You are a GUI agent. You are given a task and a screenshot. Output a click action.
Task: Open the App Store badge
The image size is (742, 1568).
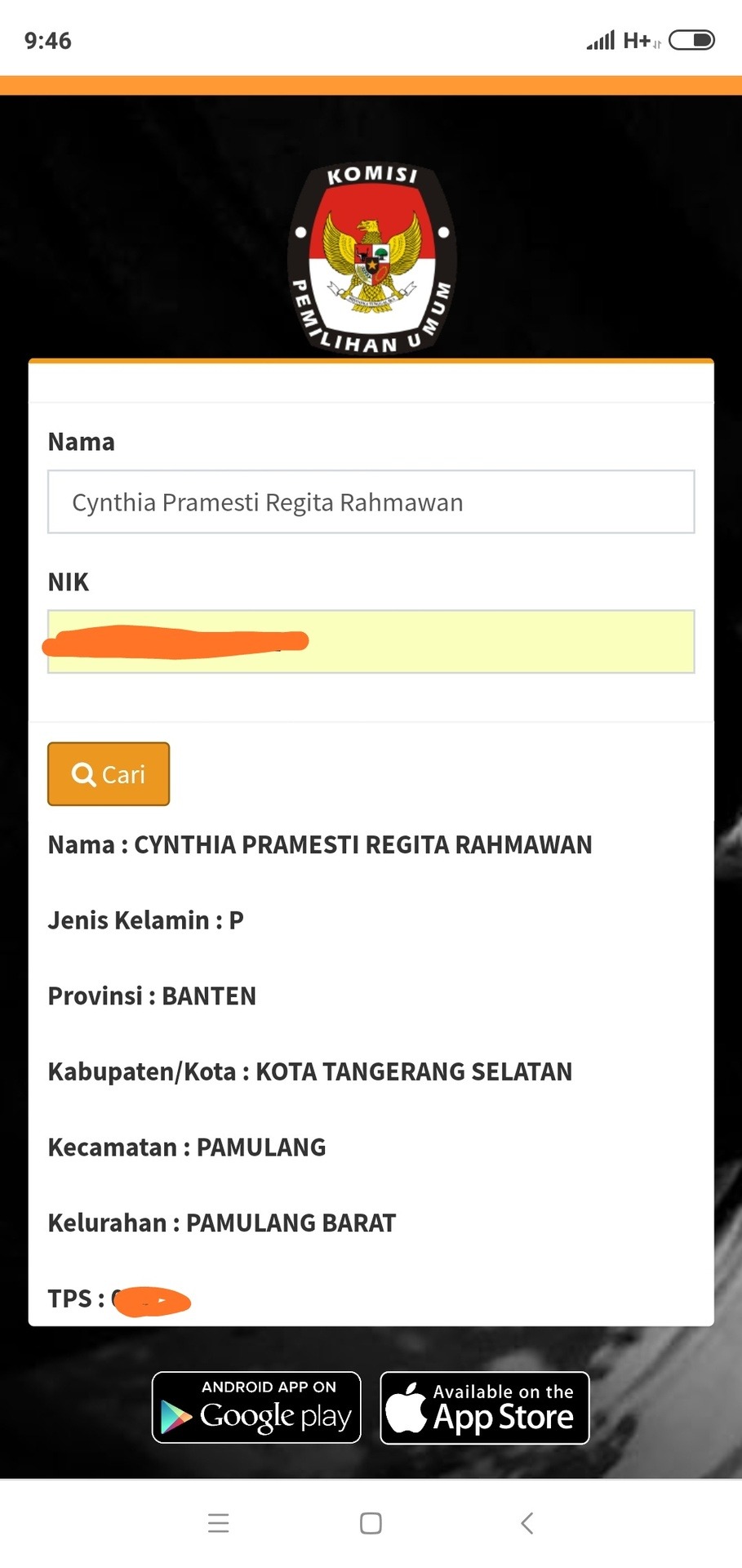pyautogui.click(x=485, y=1407)
